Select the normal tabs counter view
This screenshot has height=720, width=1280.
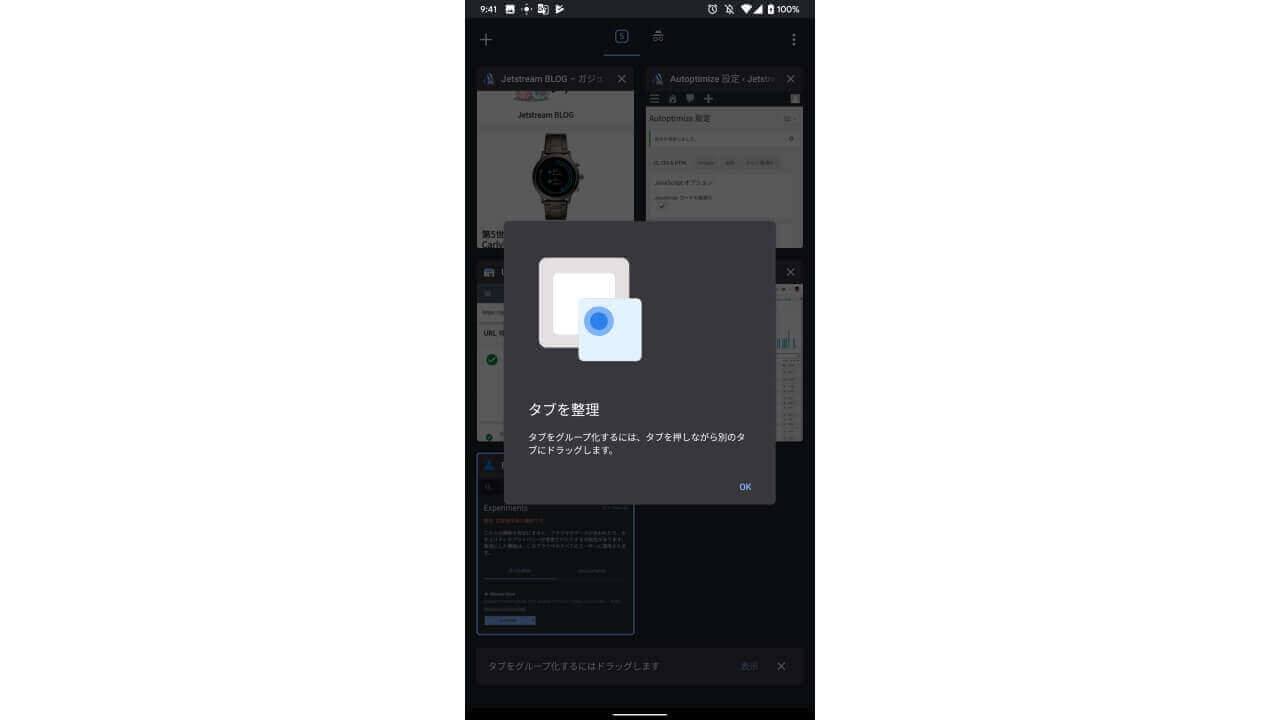[621, 37]
